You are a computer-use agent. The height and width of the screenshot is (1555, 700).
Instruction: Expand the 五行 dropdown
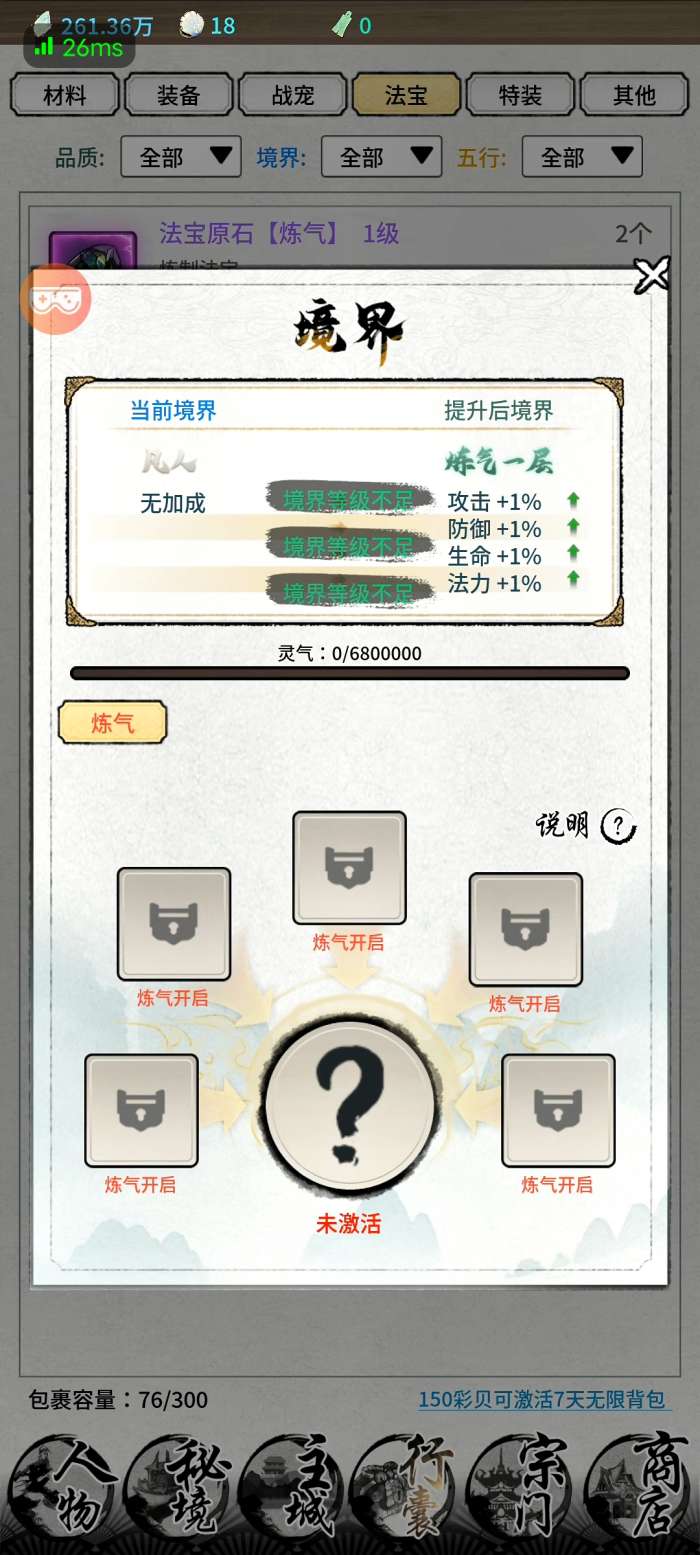pyautogui.click(x=581, y=157)
